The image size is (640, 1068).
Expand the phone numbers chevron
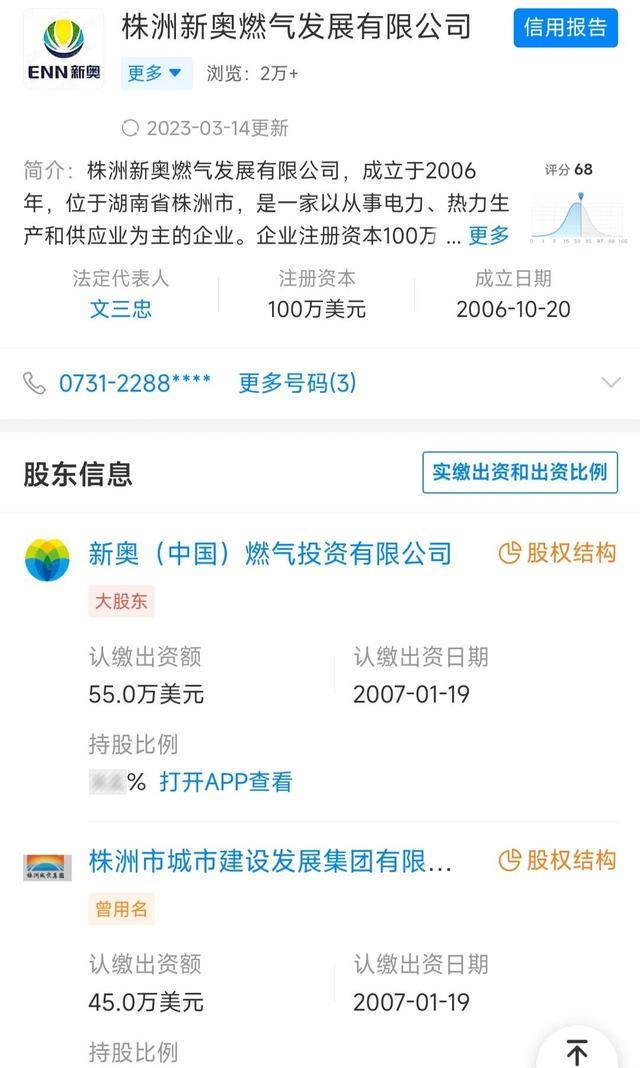click(609, 383)
